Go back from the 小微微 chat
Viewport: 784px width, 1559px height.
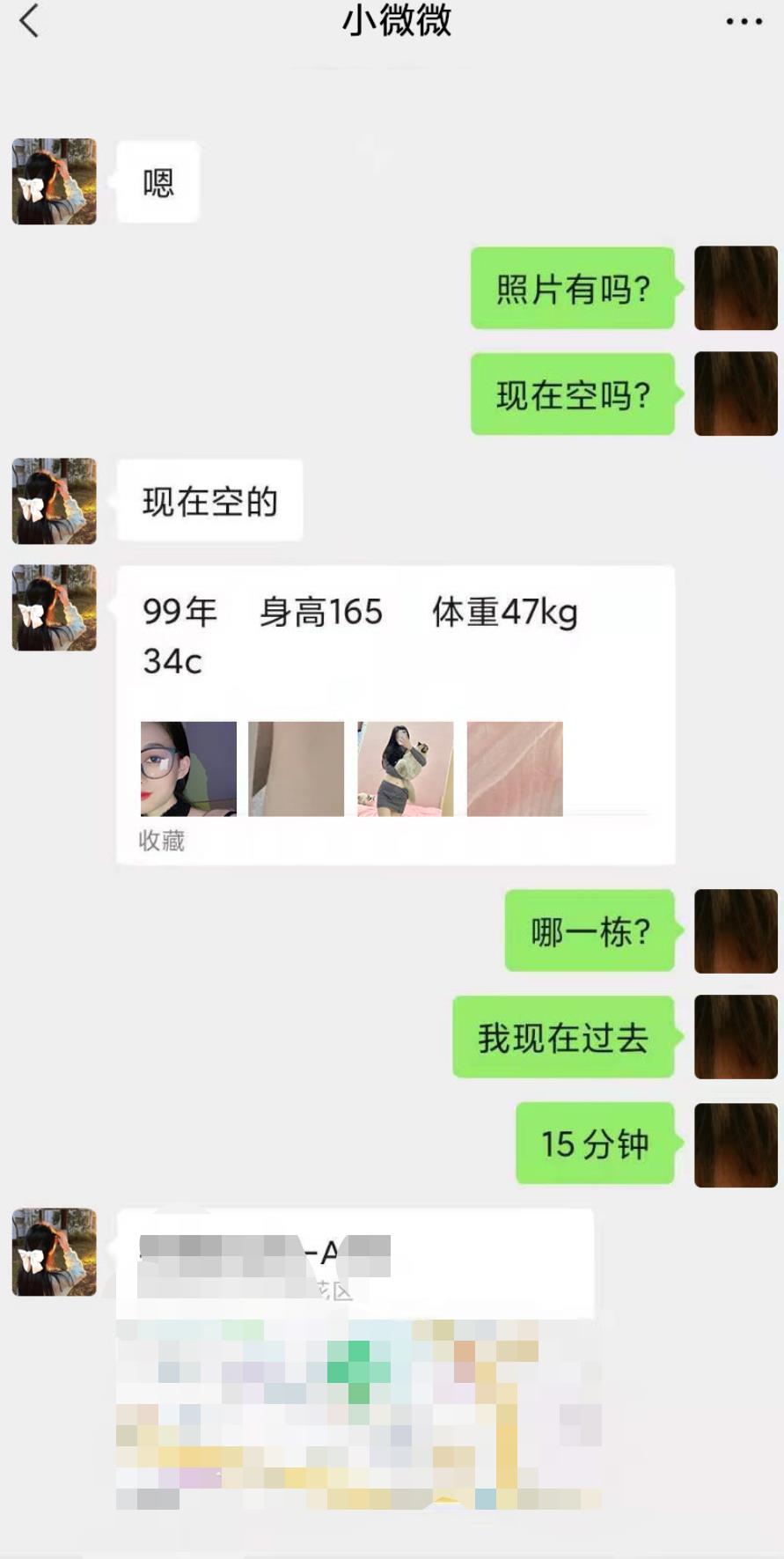click(30, 21)
